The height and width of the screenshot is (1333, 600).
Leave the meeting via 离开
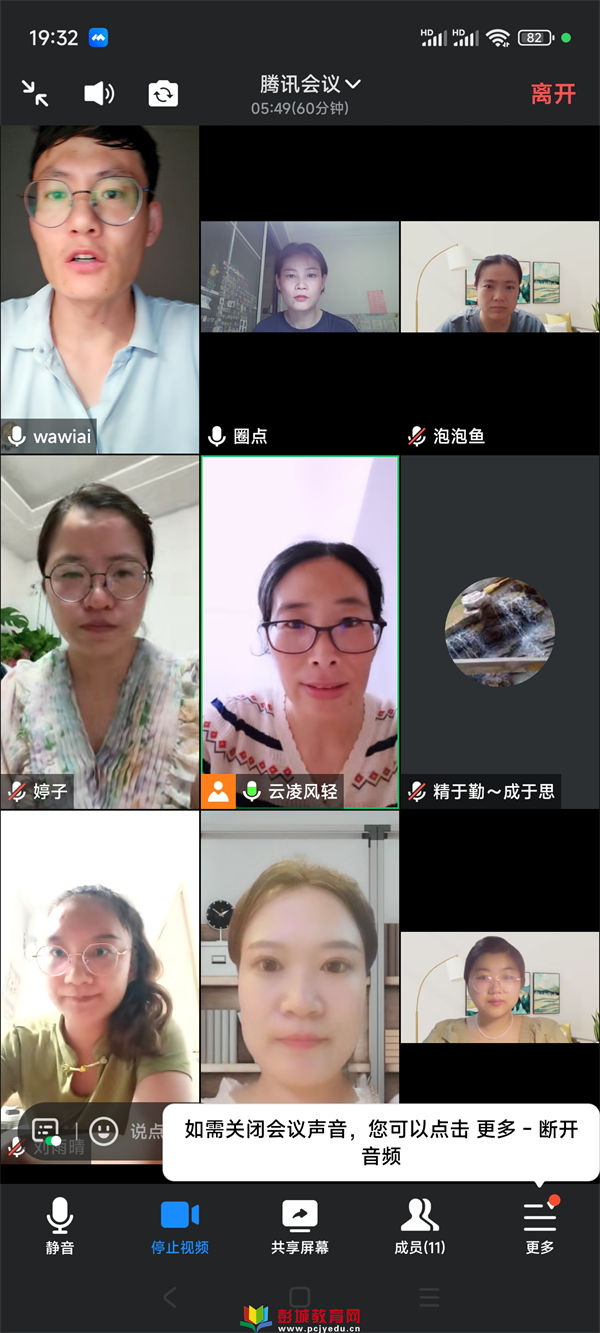[553, 94]
